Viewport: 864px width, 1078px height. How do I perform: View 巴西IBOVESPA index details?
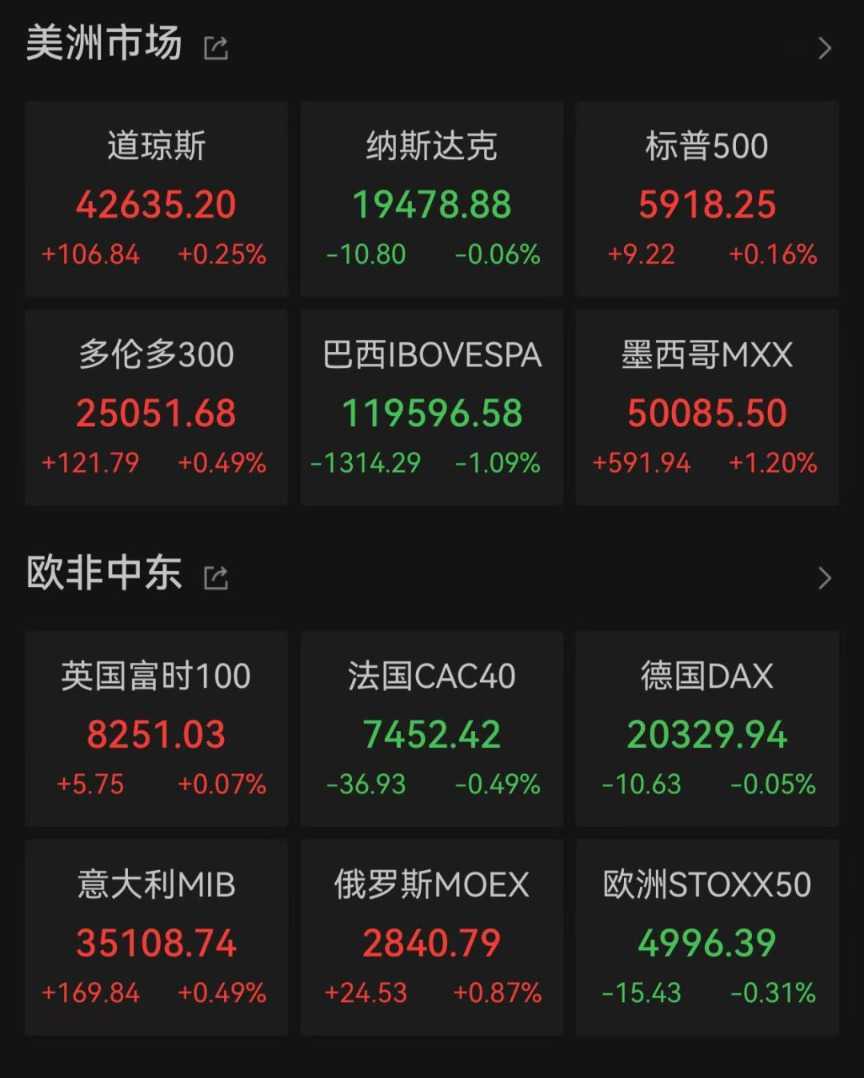pyautogui.click(x=431, y=407)
